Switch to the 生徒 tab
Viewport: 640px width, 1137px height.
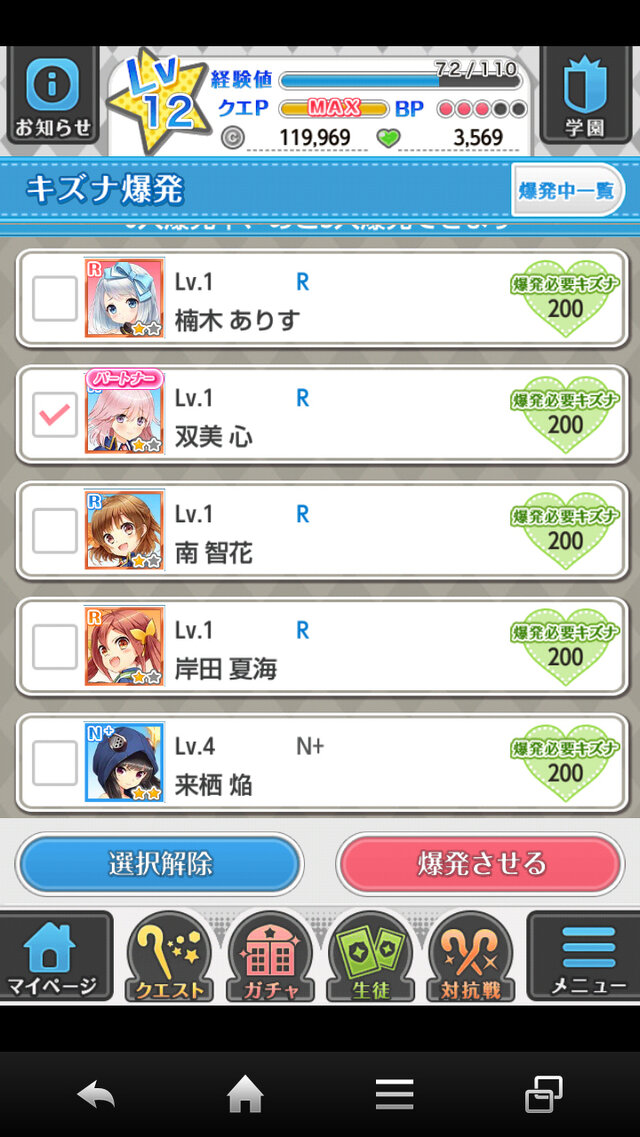(x=371, y=957)
